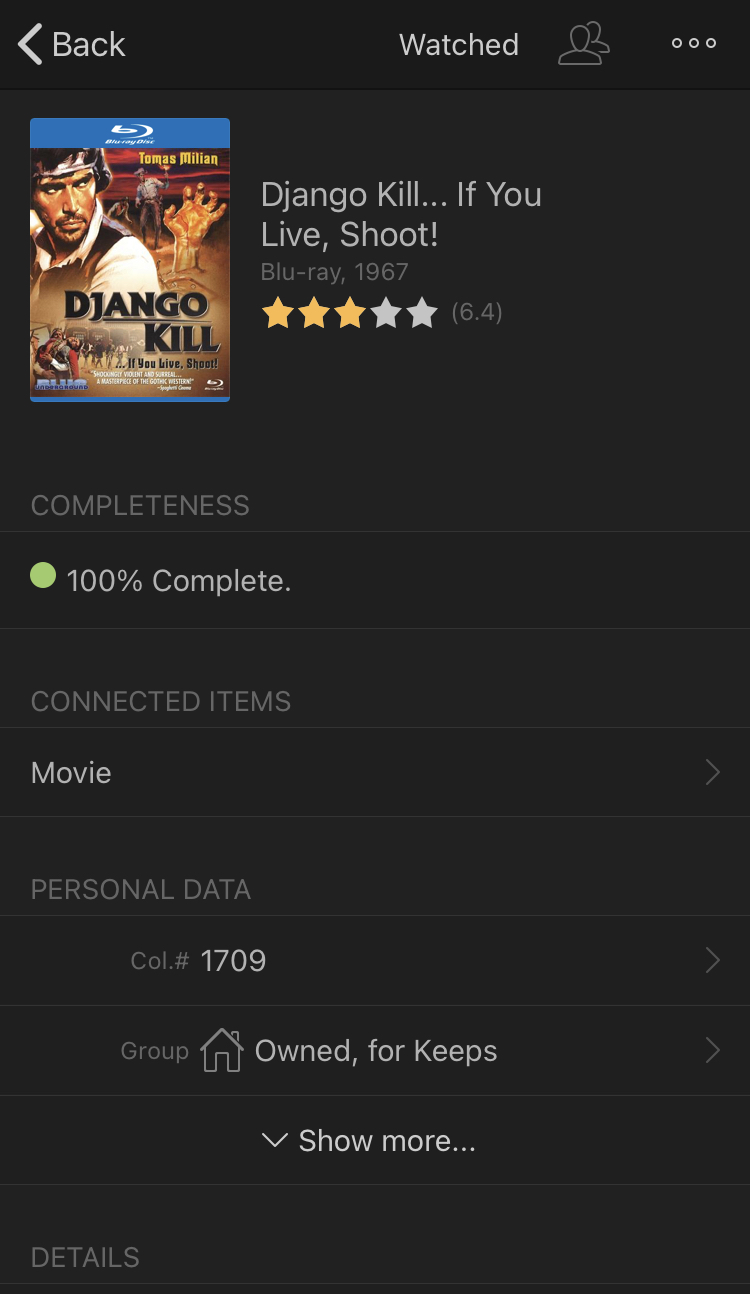The width and height of the screenshot is (750, 1294).
Task: Go back to the previous screen
Action: tap(72, 45)
